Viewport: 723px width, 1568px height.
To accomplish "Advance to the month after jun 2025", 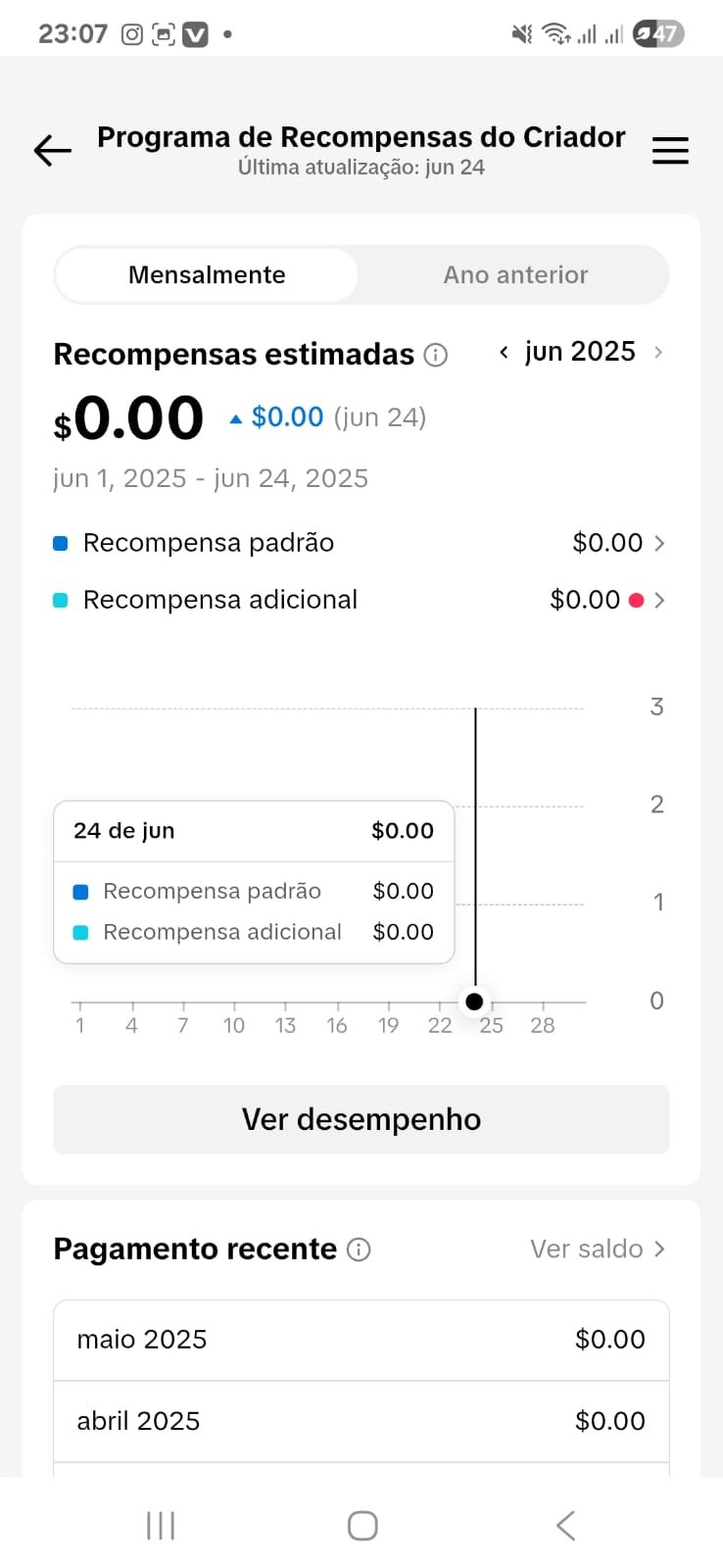I will pyautogui.click(x=658, y=352).
